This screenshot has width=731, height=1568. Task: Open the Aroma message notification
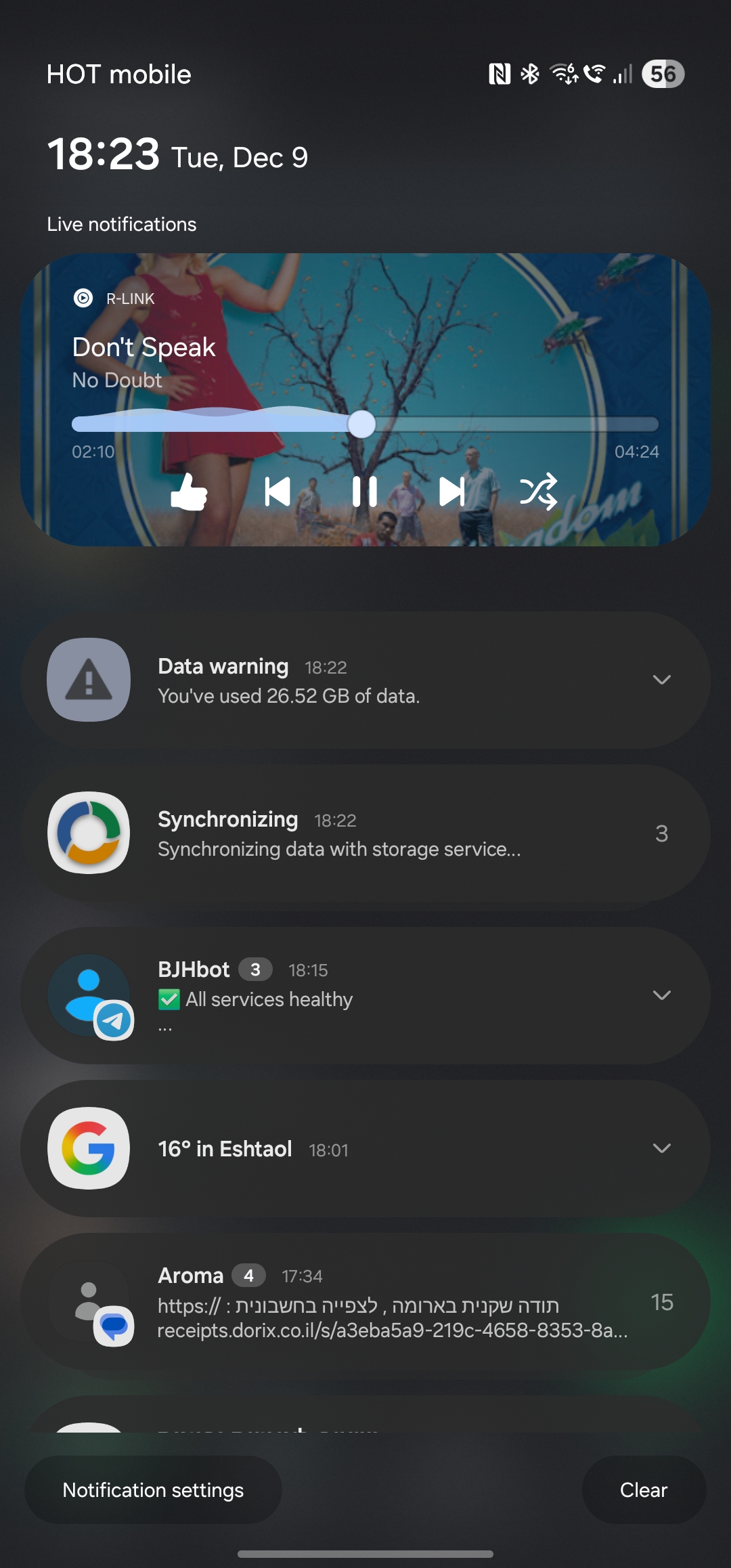click(393, 1303)
